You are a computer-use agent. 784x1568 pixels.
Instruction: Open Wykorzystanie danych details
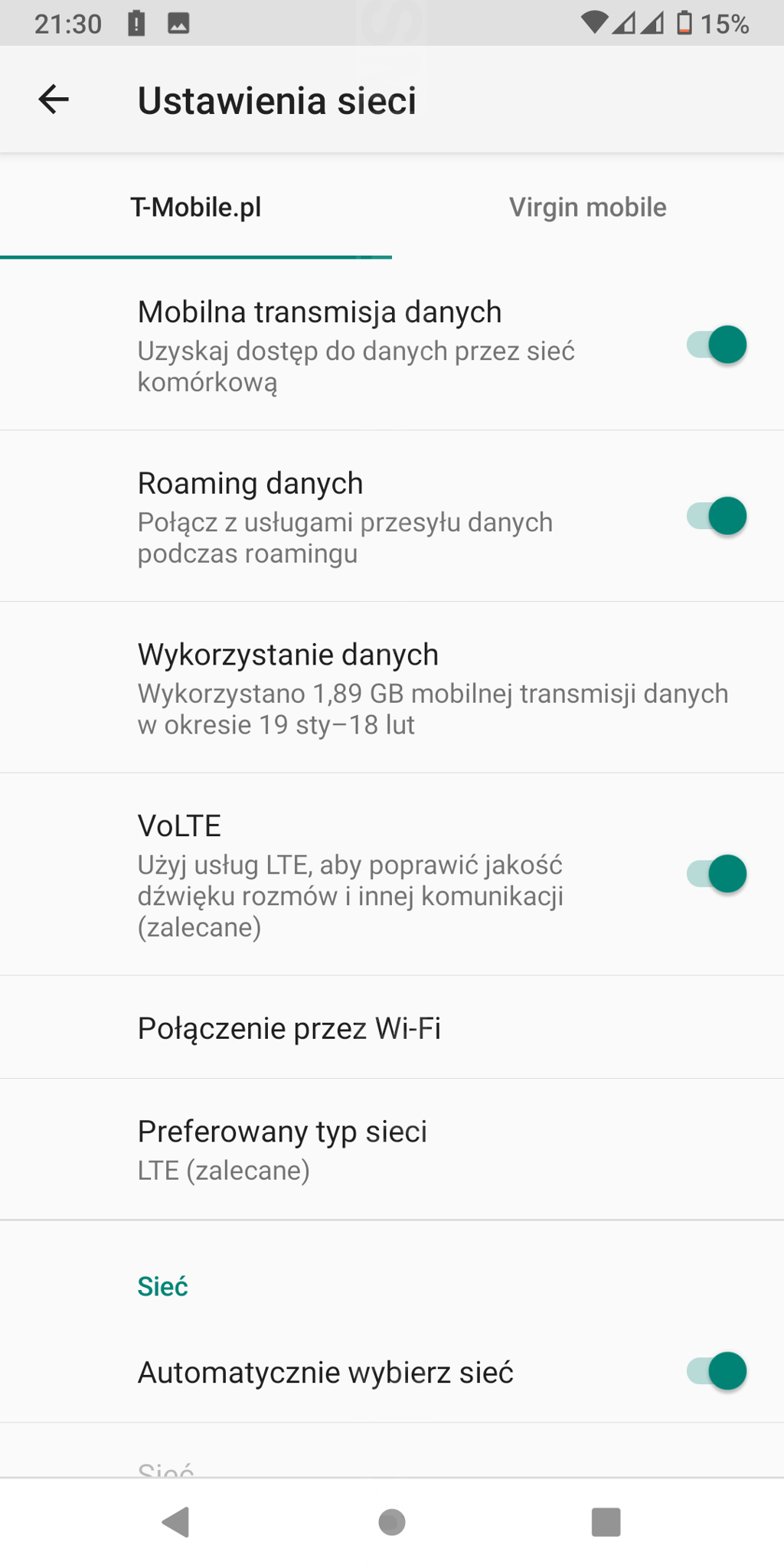click(392, 688)
